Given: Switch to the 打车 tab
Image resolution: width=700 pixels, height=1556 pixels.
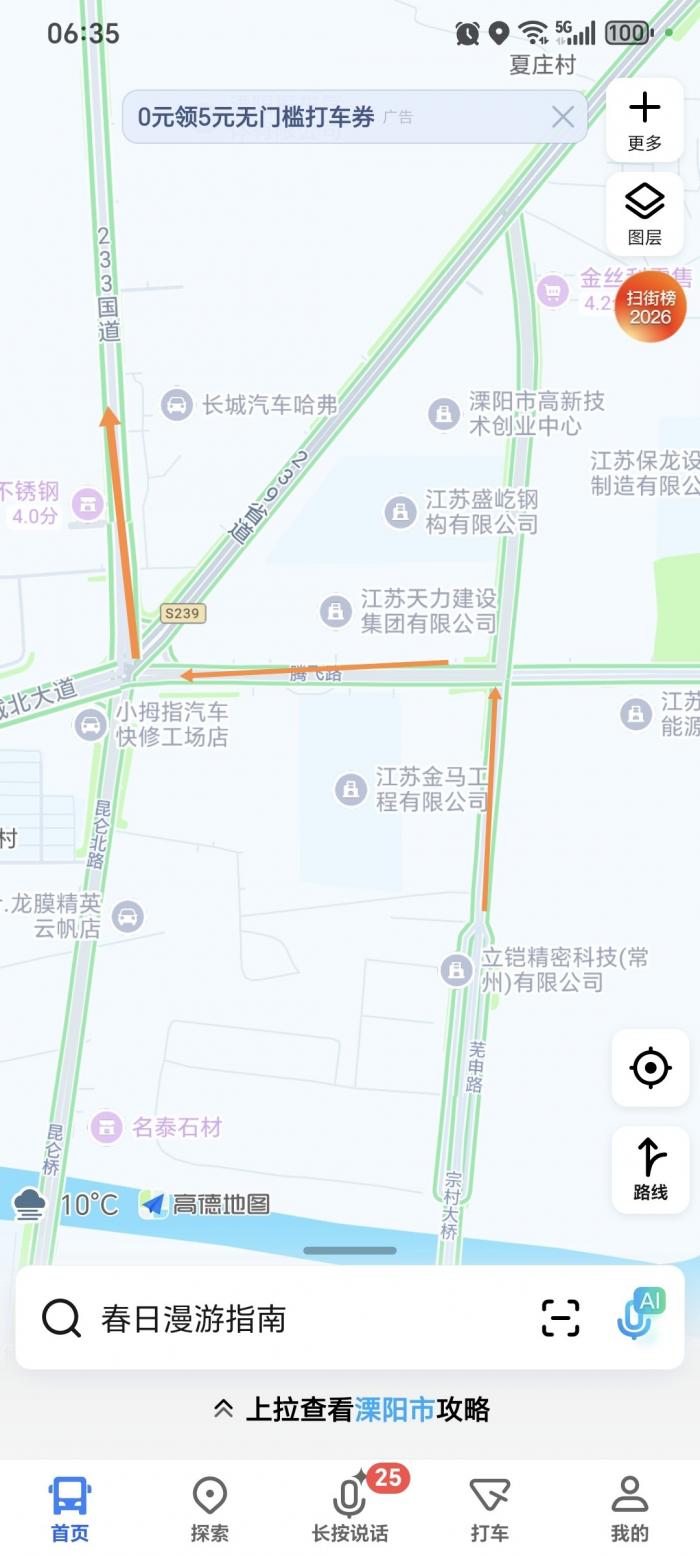Looking at the screenshot, I should (x=490, y=1508).
